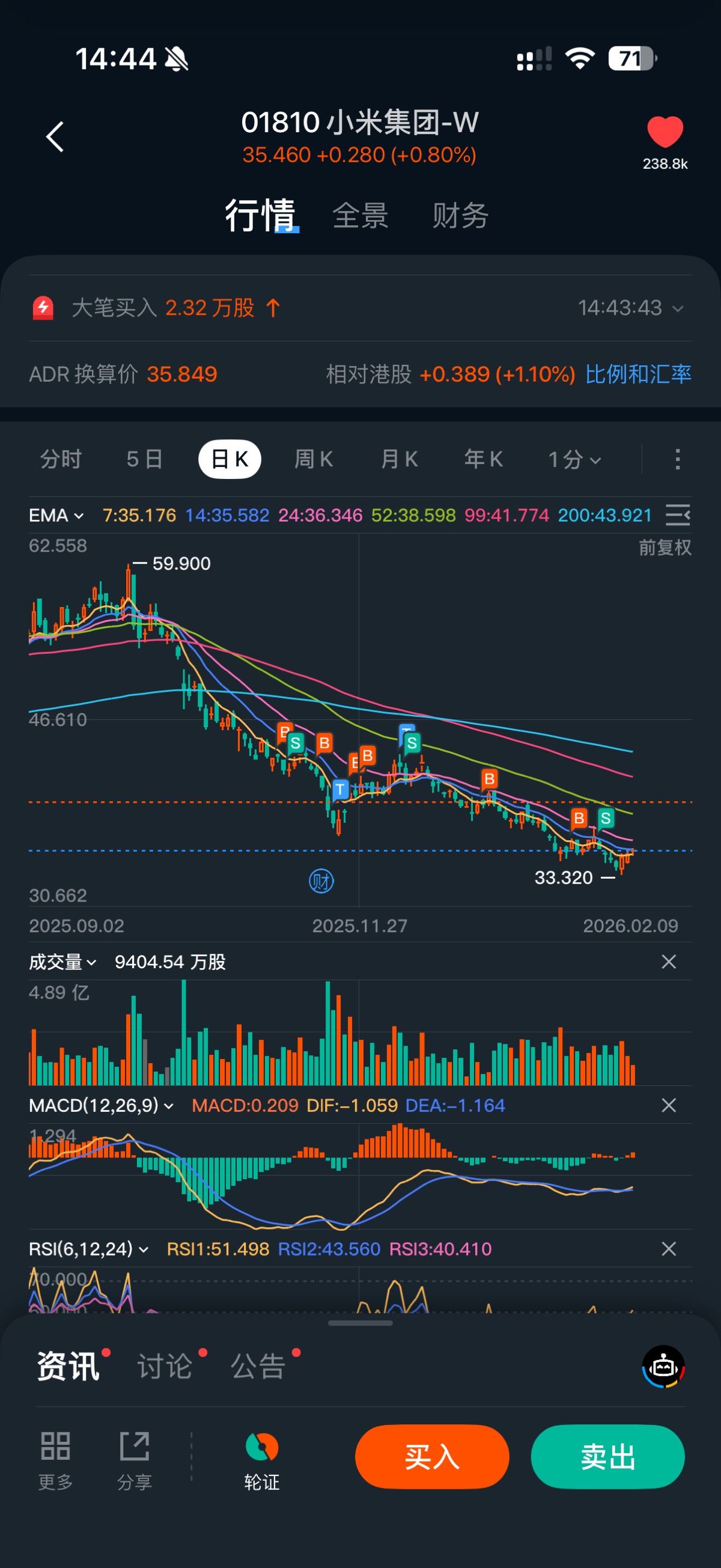The width and height of the screenshot is (721, 1568).
Task: Open the chart's three-dot options menu
Action: coord(677,460)
